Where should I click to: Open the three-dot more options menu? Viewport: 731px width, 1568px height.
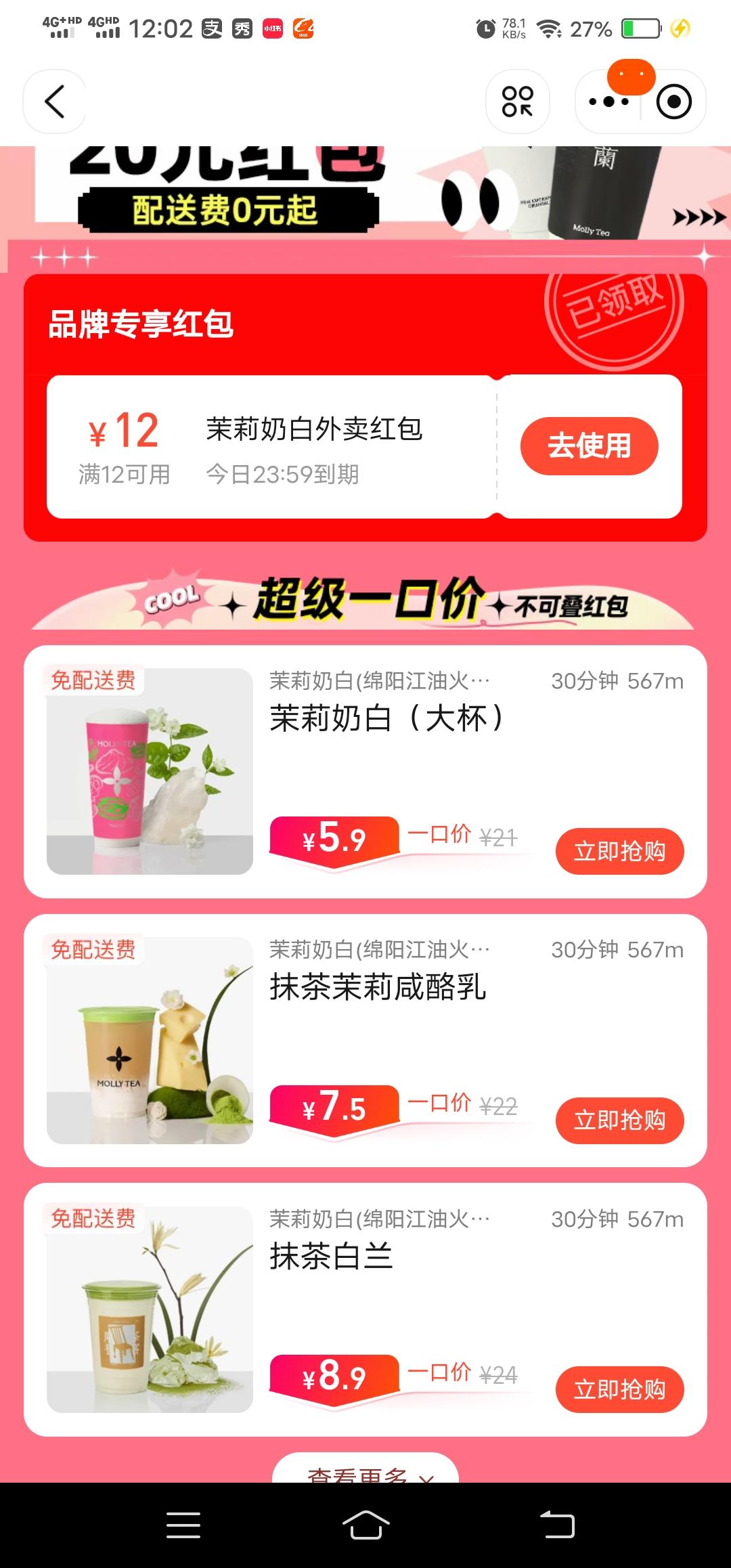click(x=608, y=102)
